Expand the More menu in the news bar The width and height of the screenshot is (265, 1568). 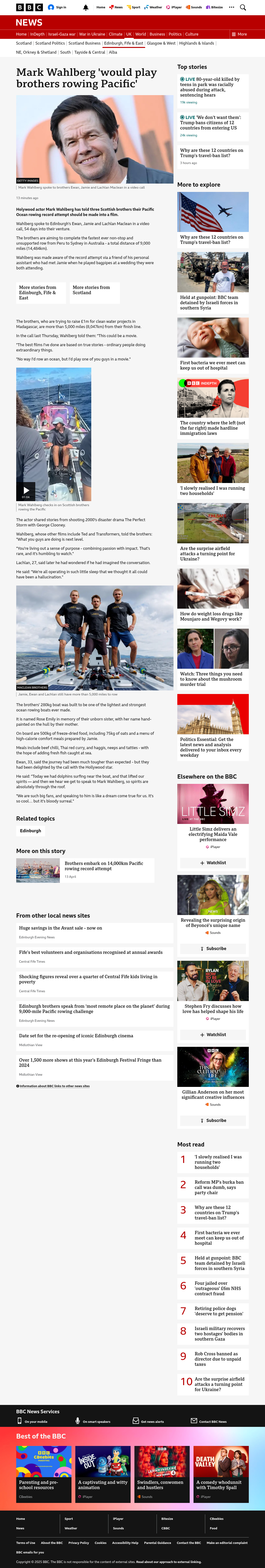tap(240, 34)
